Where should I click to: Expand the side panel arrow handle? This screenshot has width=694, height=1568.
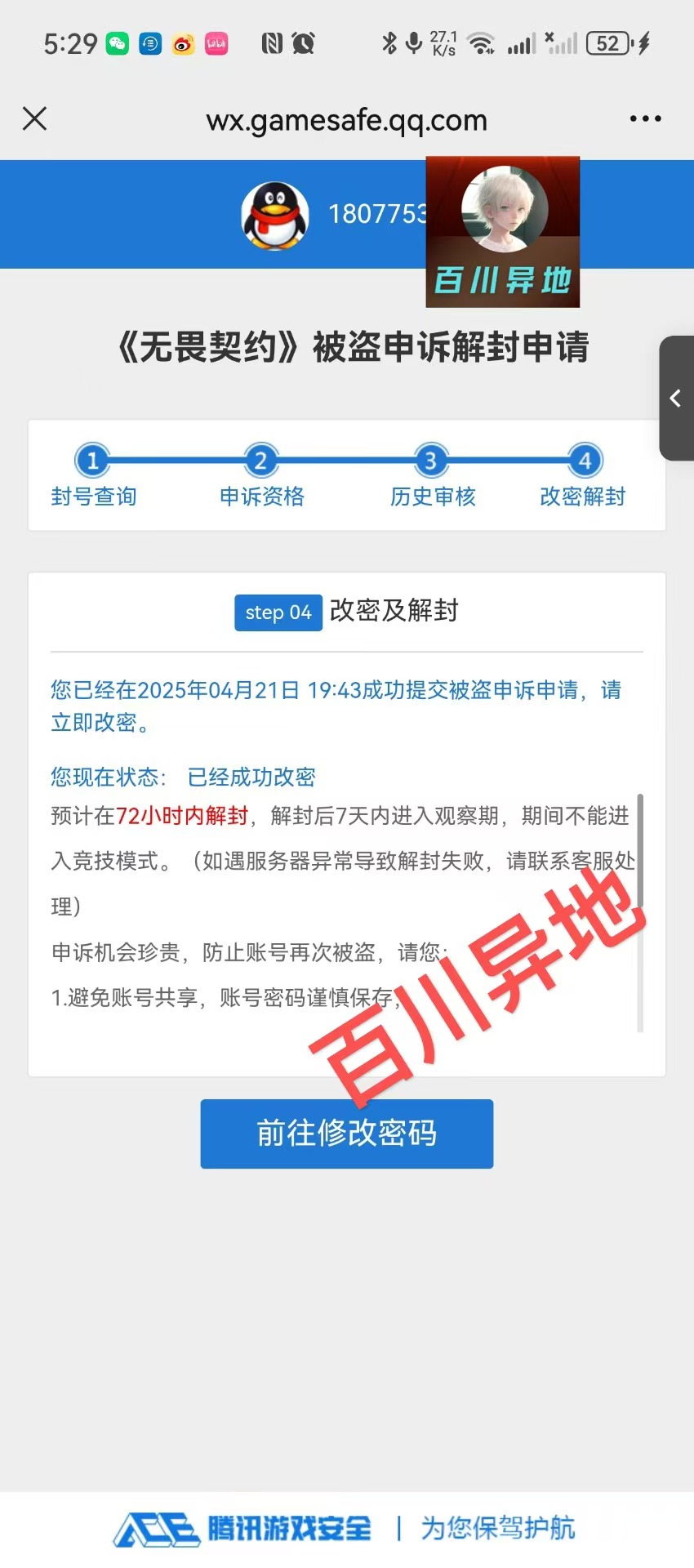click(676, 399)
